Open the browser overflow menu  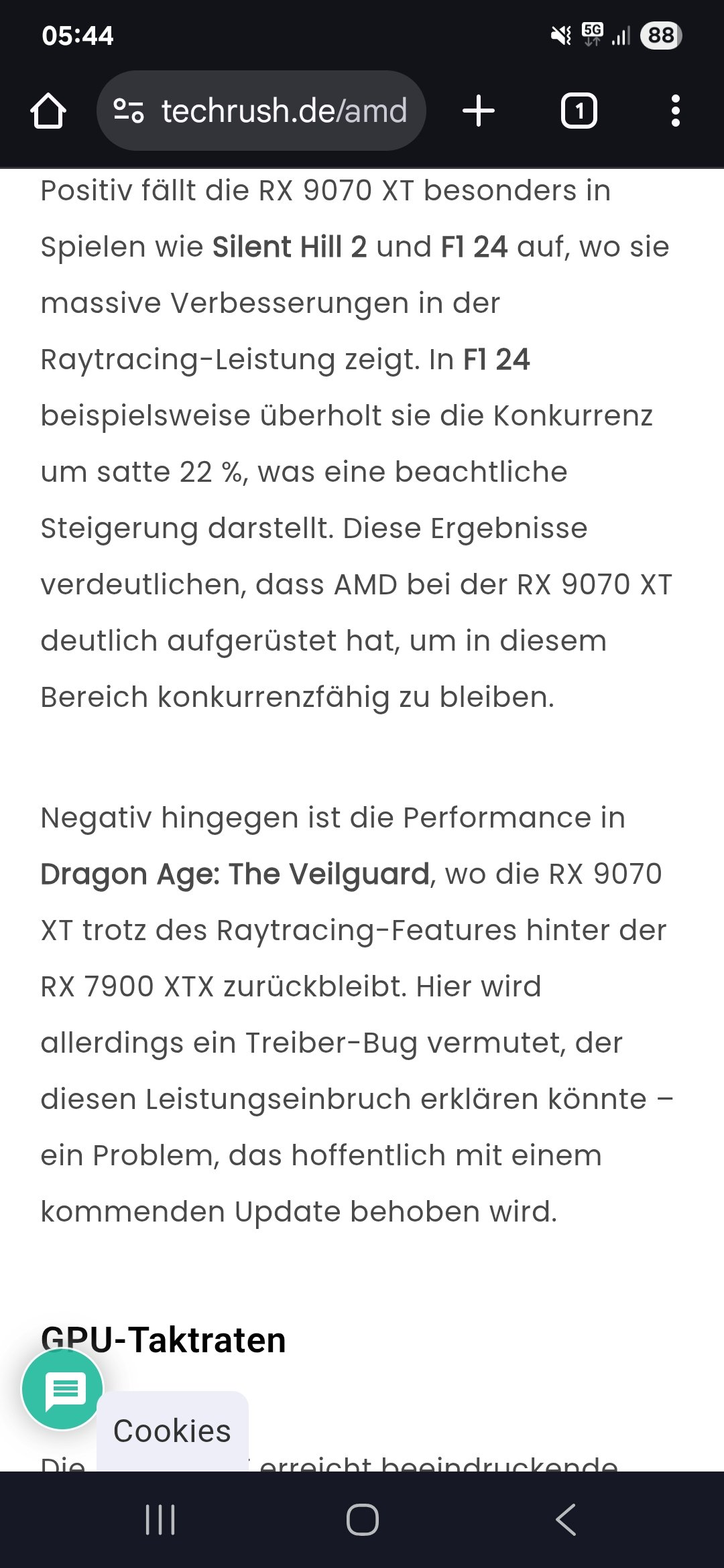tap(675, 111)
